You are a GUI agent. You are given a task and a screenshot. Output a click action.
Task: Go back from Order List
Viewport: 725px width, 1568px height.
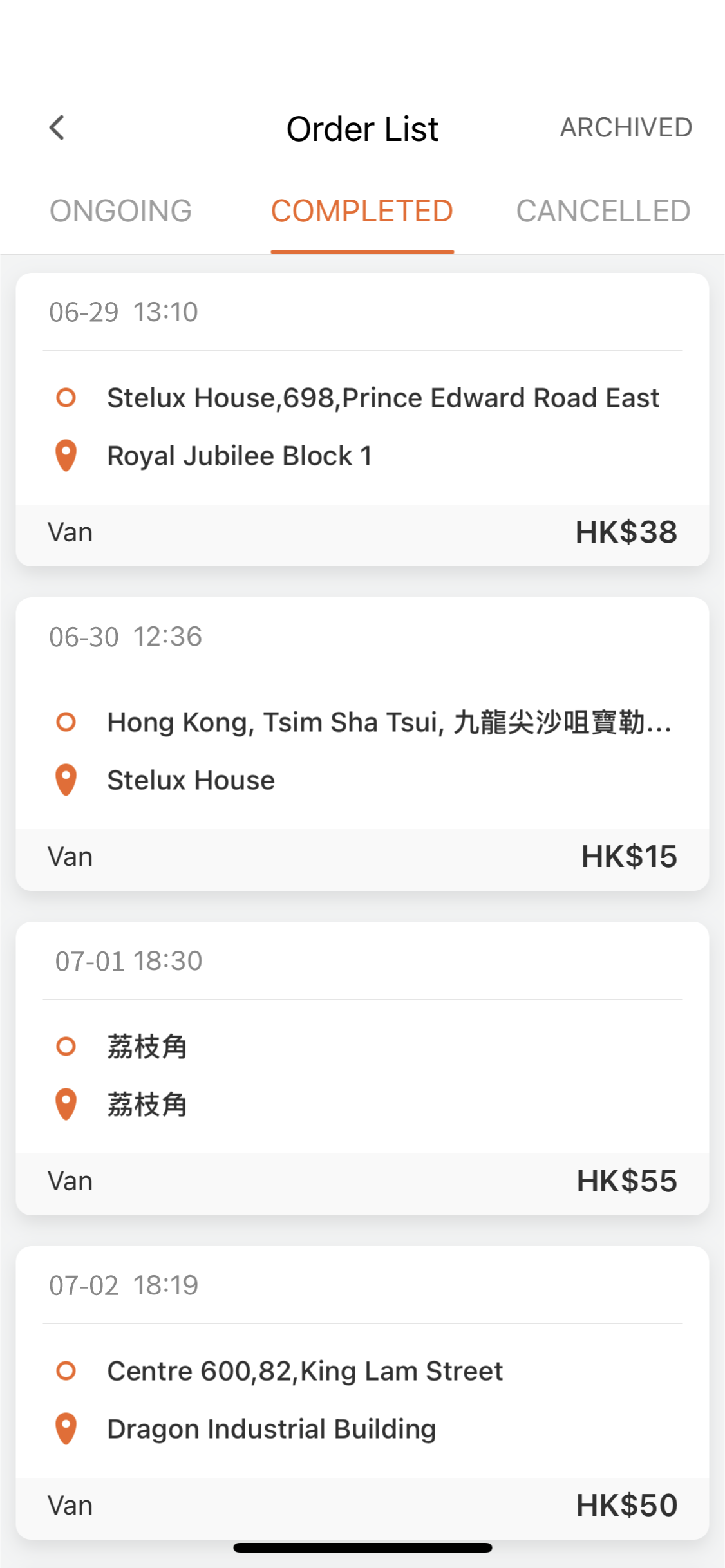click(x=57, y=127)
